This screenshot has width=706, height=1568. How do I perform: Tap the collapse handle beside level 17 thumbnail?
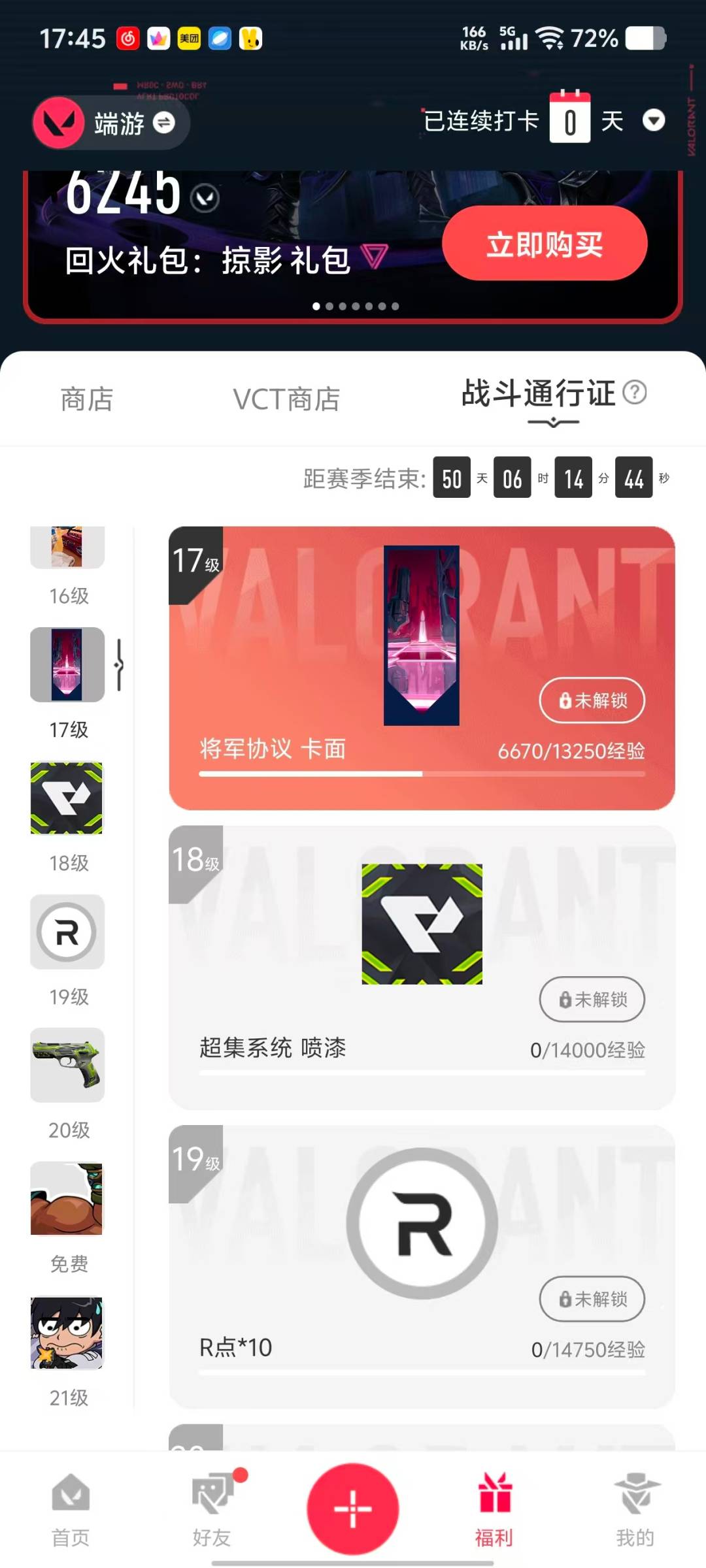(118, 664)
